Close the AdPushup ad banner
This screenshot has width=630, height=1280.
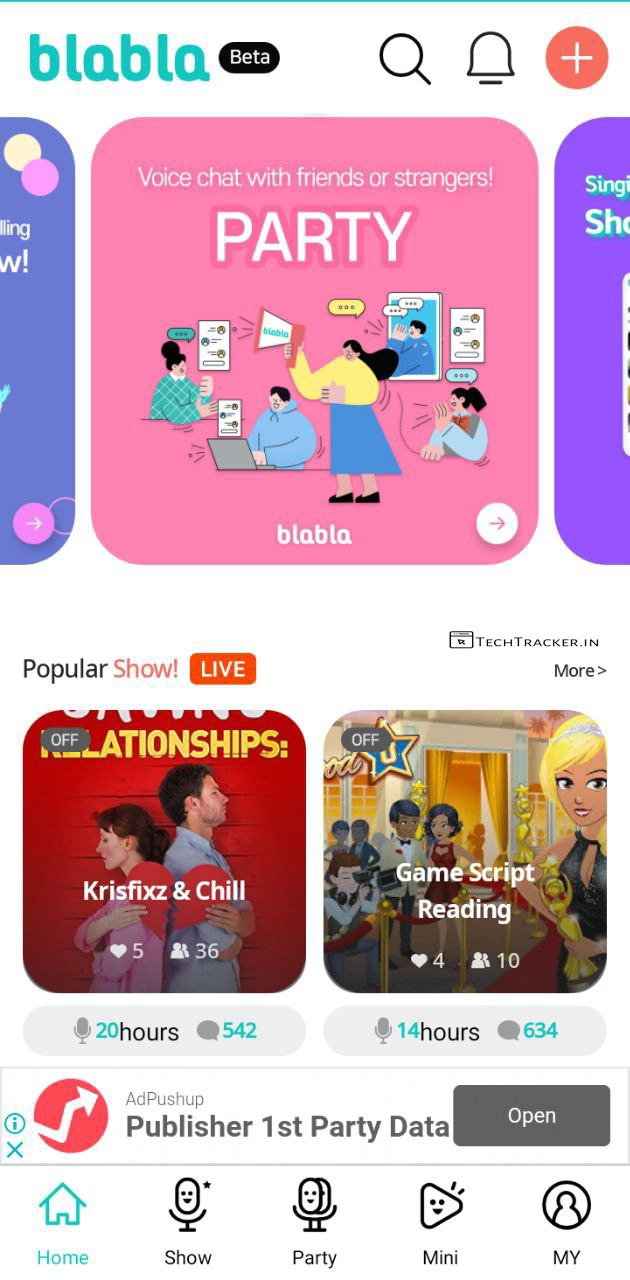15,1149
